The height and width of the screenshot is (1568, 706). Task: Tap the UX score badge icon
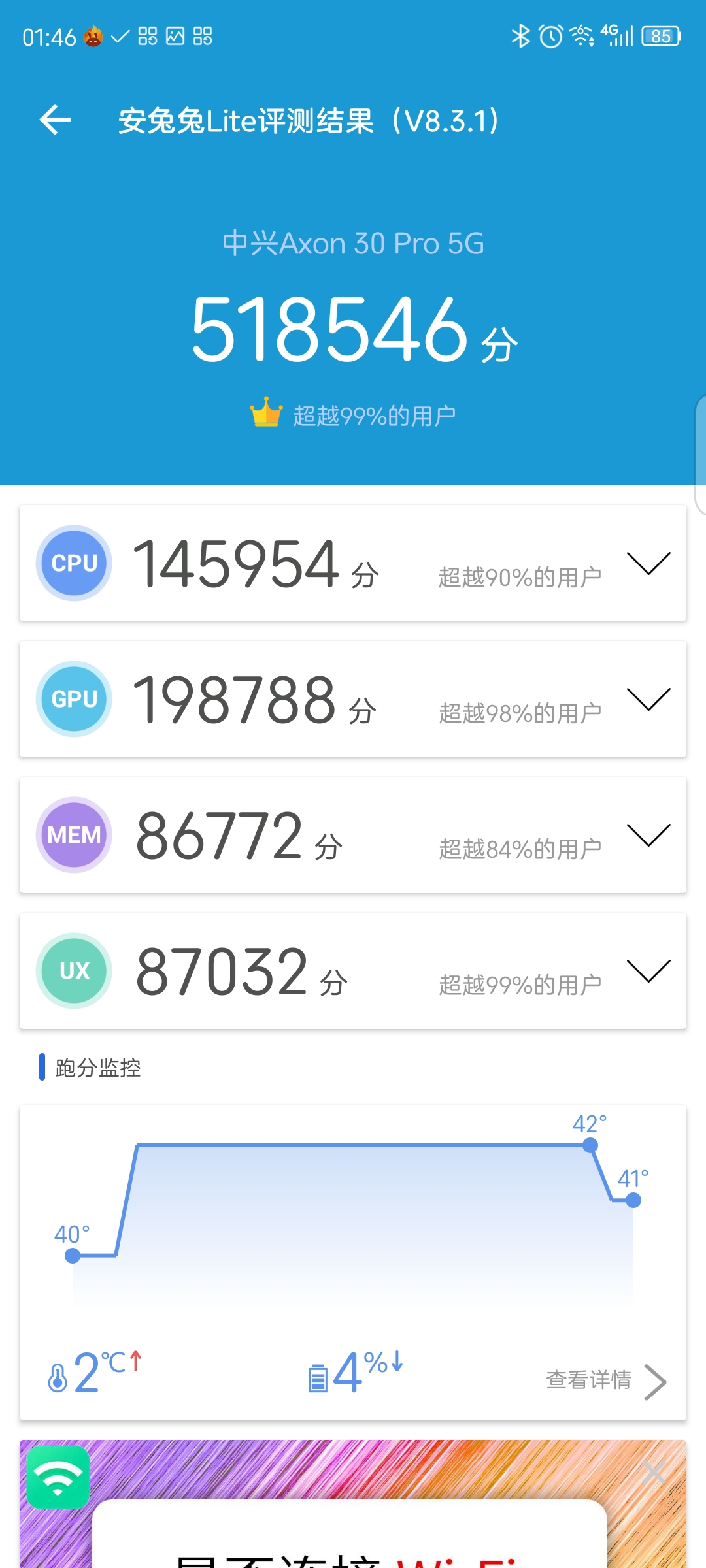73,971
